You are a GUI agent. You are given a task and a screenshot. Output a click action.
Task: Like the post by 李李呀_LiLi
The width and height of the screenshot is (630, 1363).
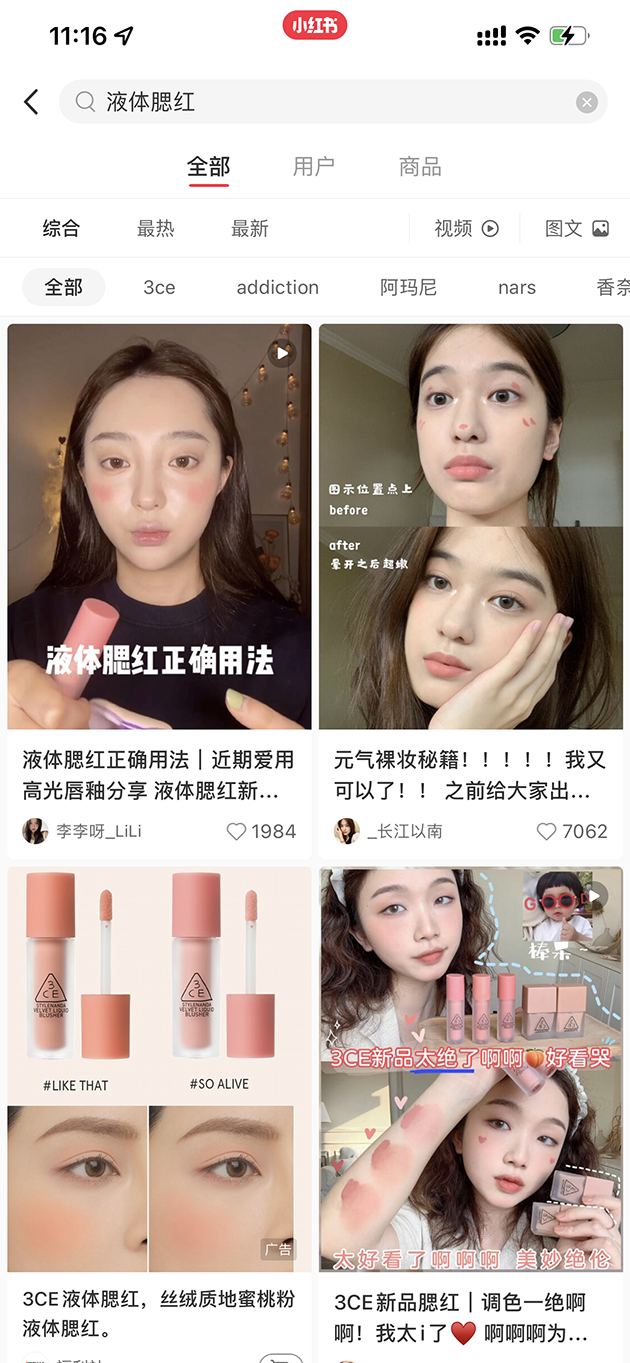coord(237,831)
